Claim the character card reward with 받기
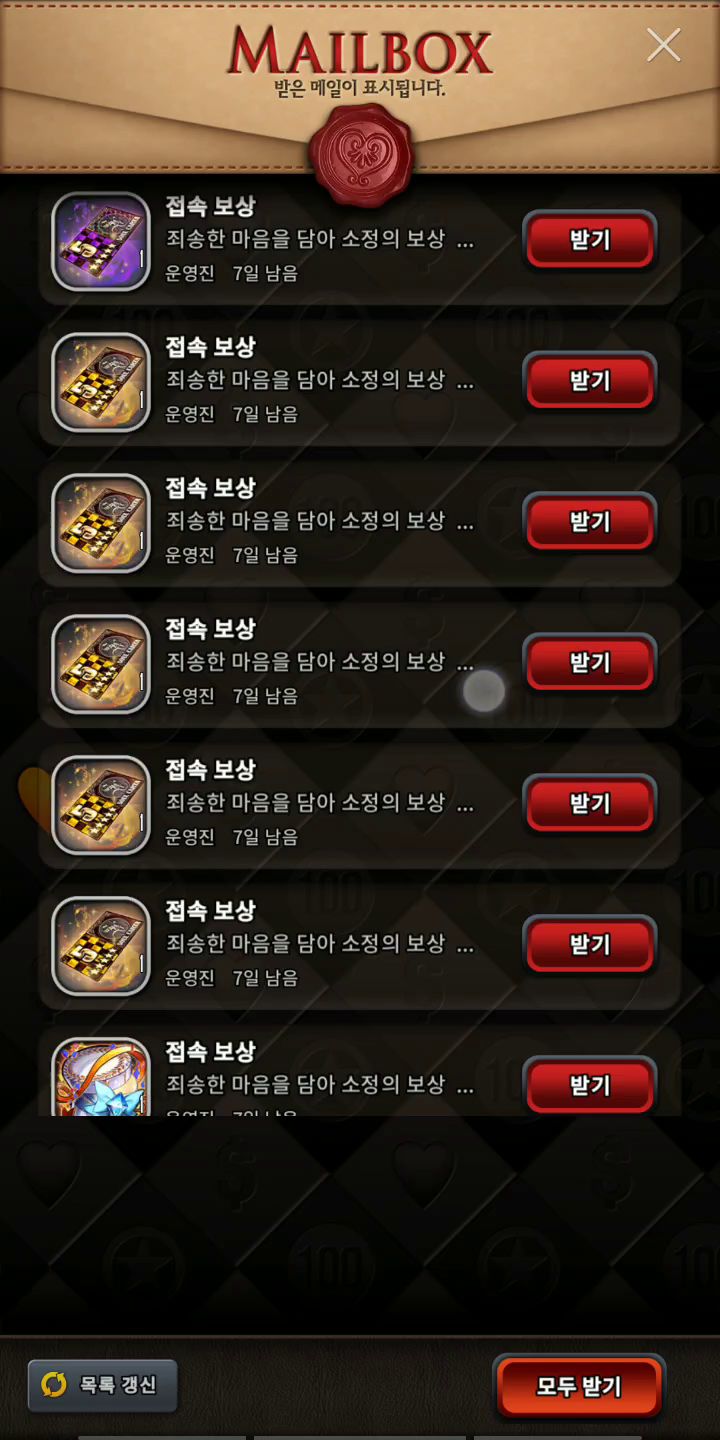Viewport: 720px width, 1440px height. pyautogui.click(x=590, y=1085)
